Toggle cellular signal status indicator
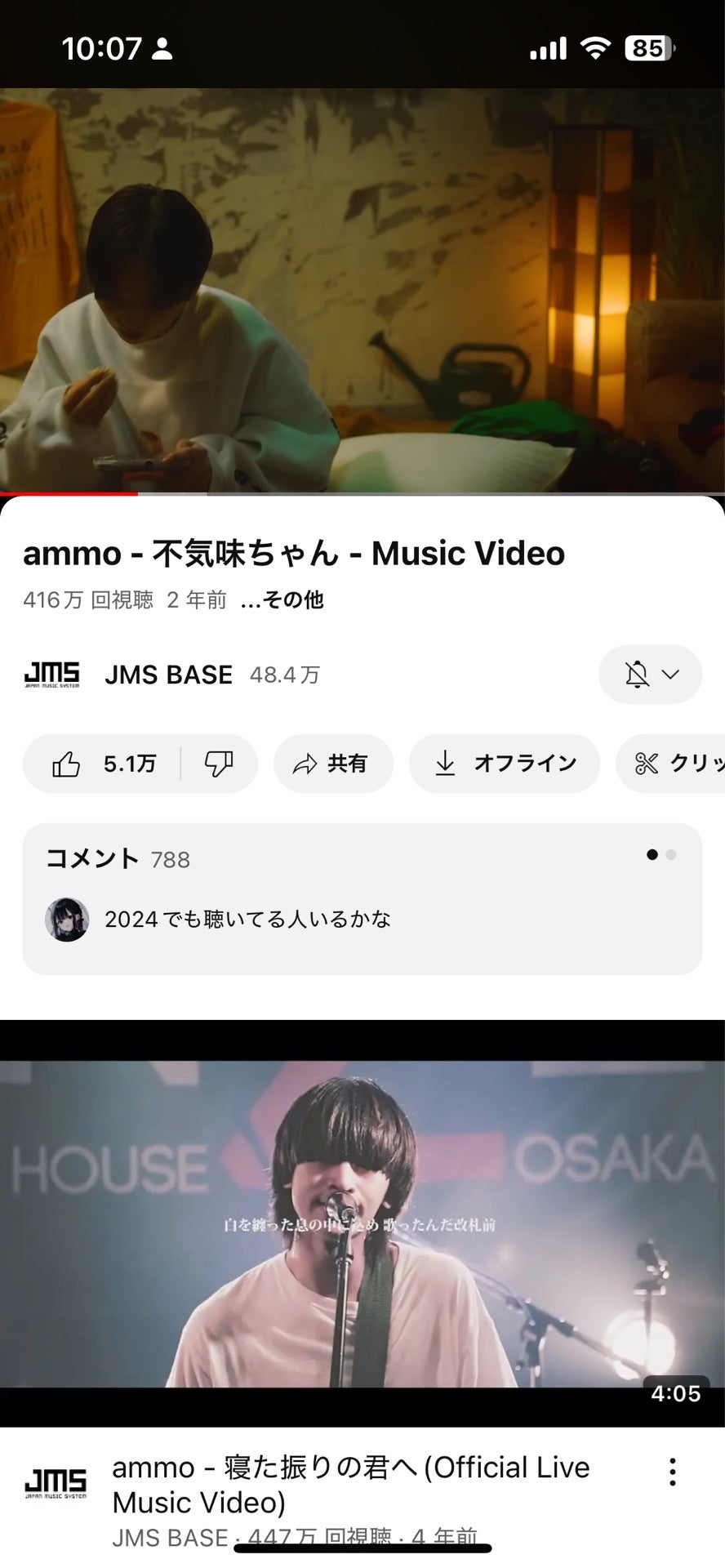725x1568 pixels. point(547,49)
